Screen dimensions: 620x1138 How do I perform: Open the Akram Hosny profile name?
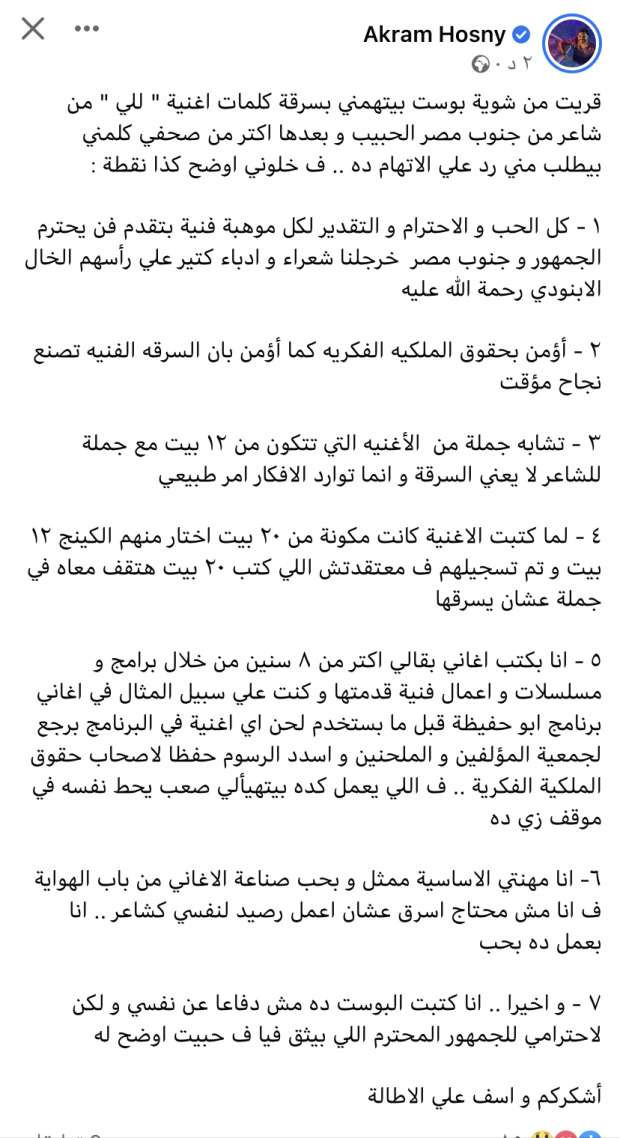tap(434, 34)
